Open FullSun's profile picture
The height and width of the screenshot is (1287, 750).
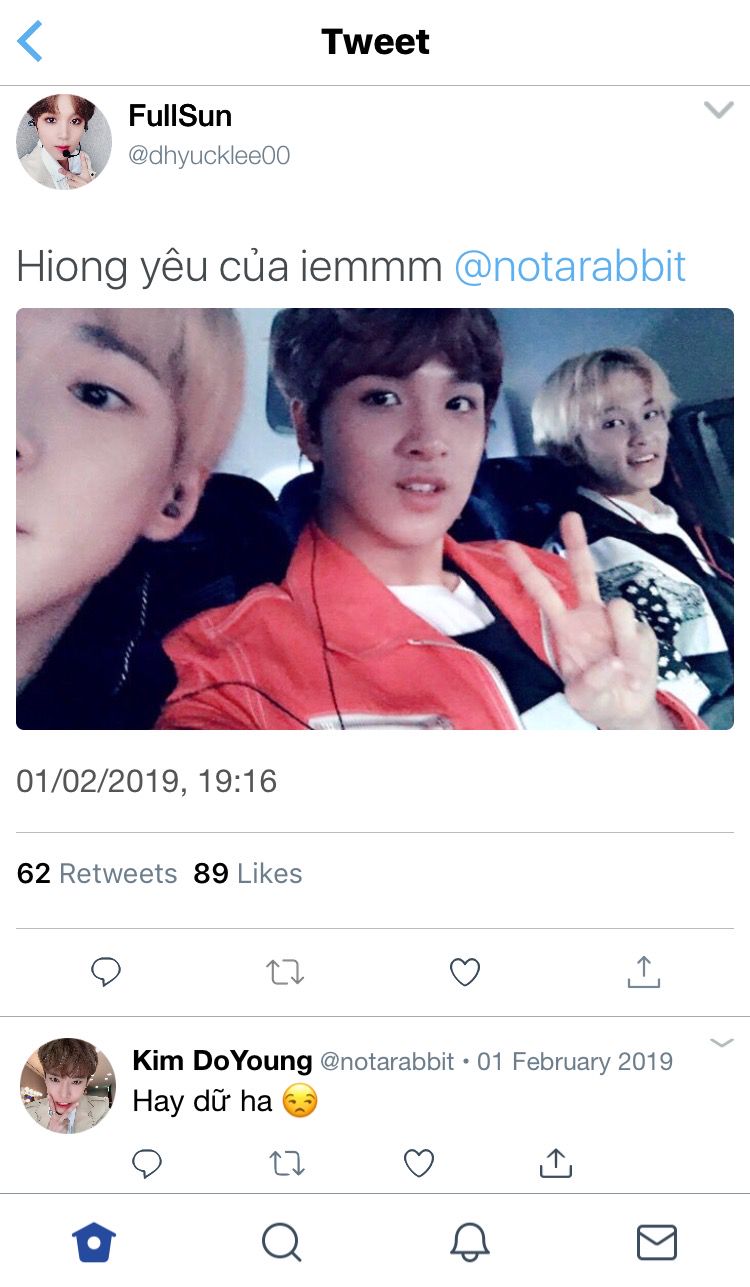64,141
